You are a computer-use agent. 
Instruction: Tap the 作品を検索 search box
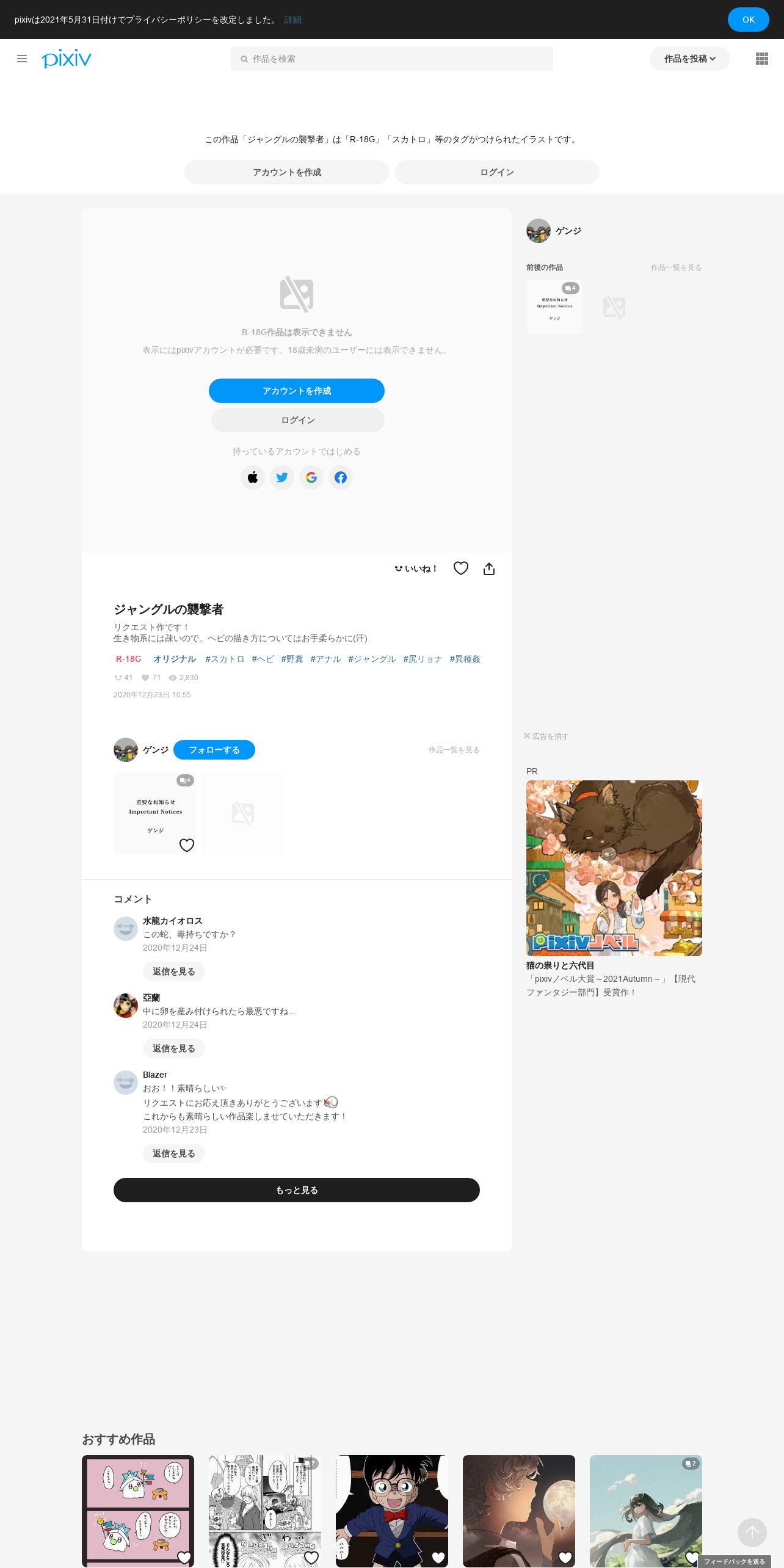(x=391, y=59)
